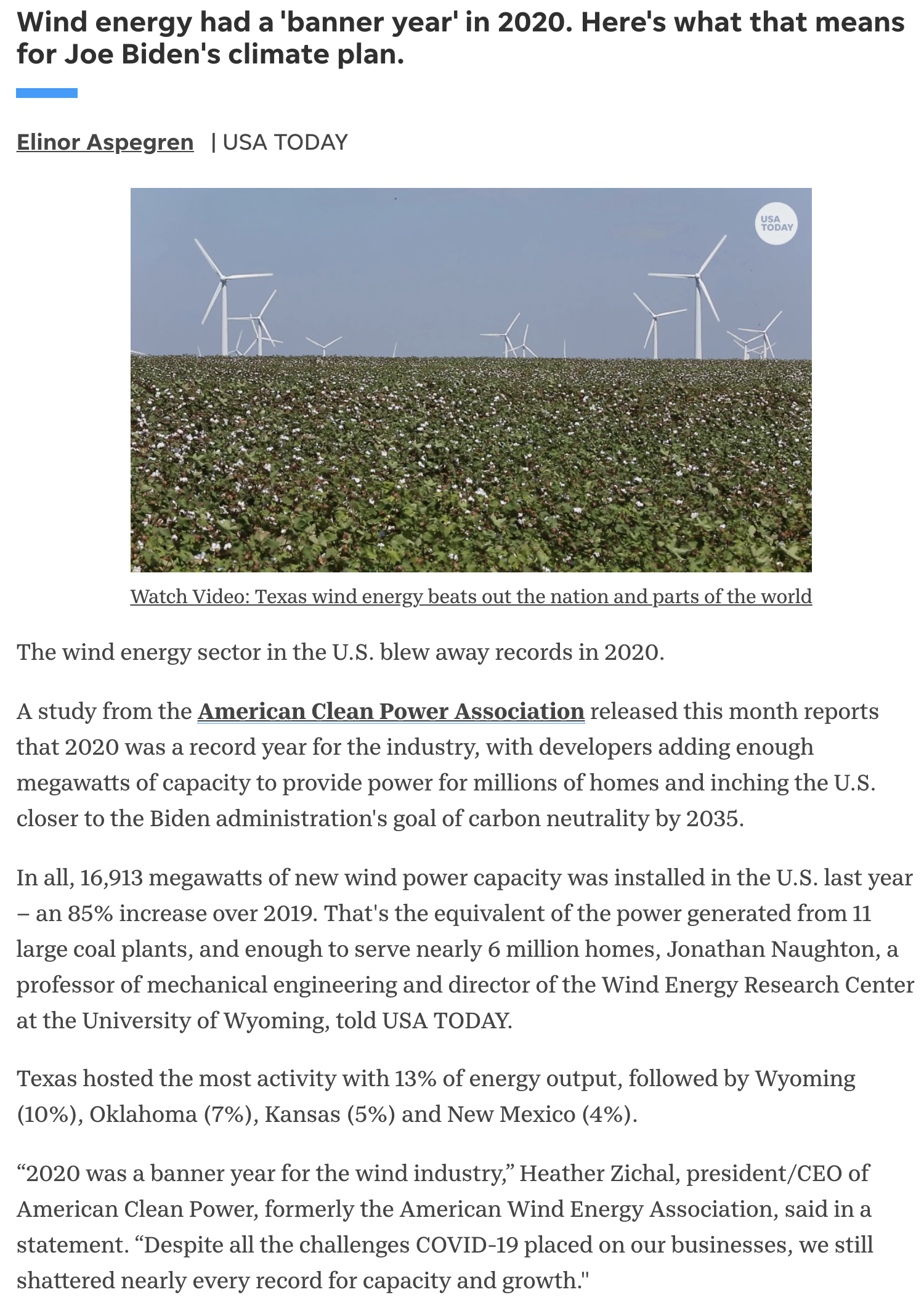
Task: Open the wind turbine video thumbnail
Action: [x=471, y=380]
